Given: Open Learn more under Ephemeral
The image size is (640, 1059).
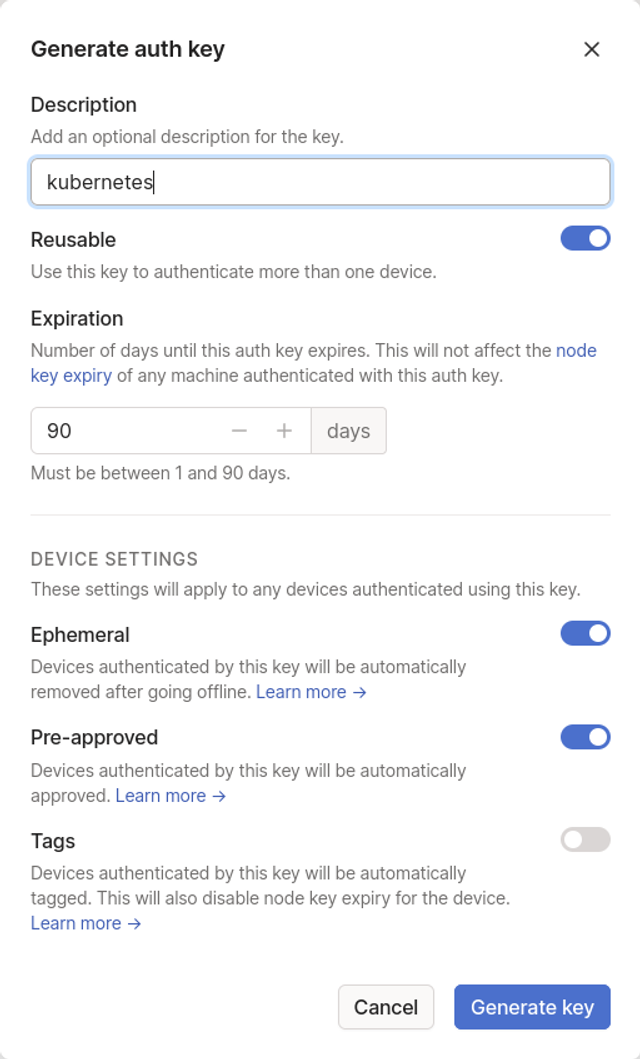Looking at the screenshot, I should 311,692.
